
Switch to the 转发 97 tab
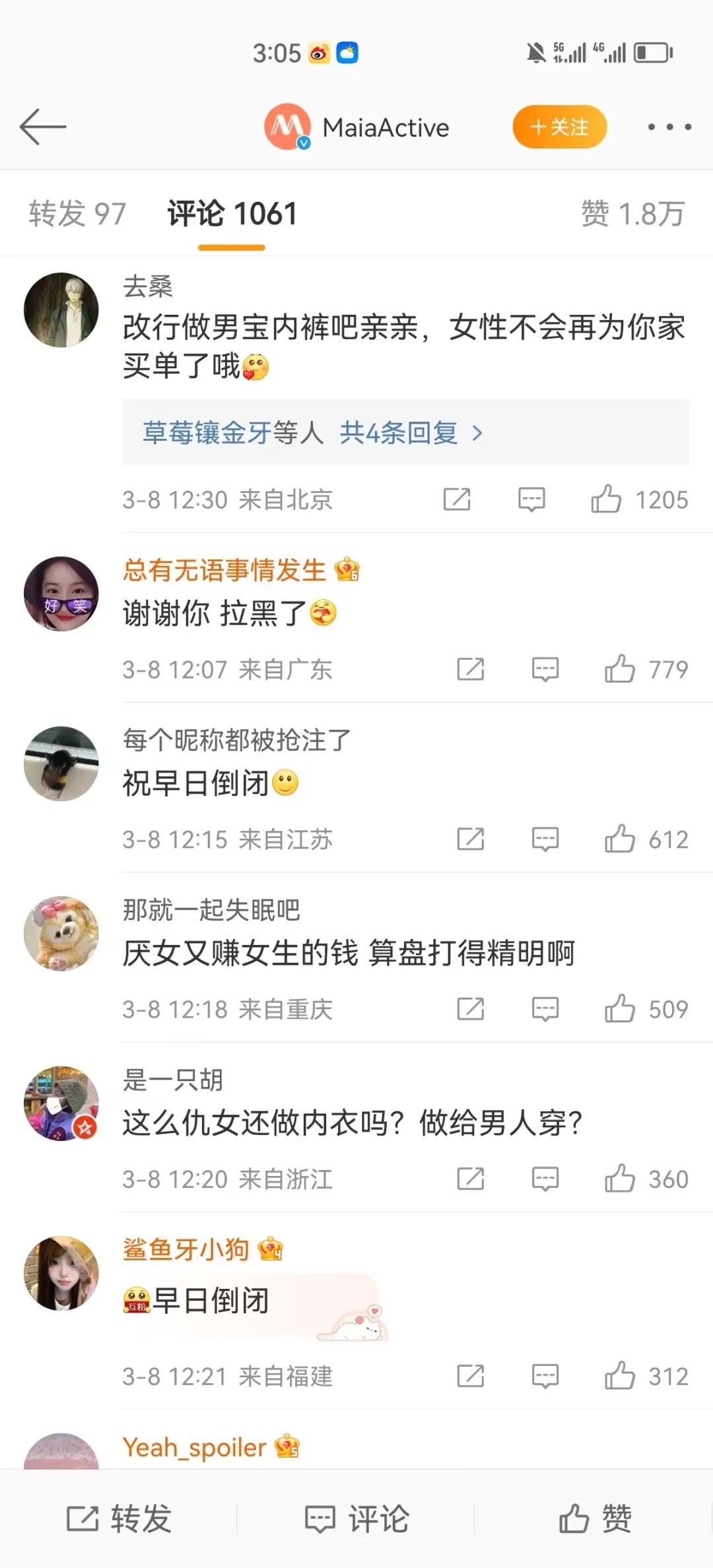click(x=77, y=214)
